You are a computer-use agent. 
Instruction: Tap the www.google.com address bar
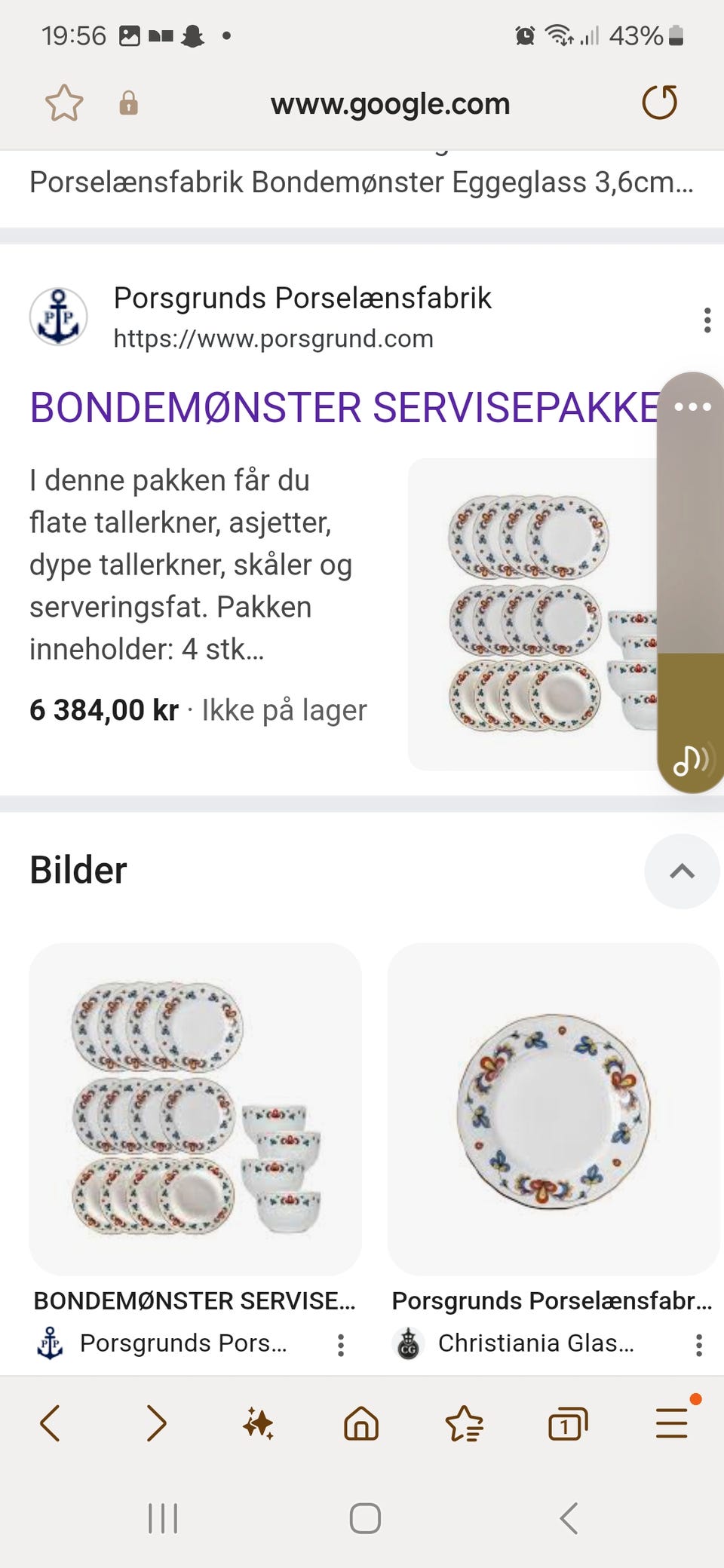click(390, 104)
